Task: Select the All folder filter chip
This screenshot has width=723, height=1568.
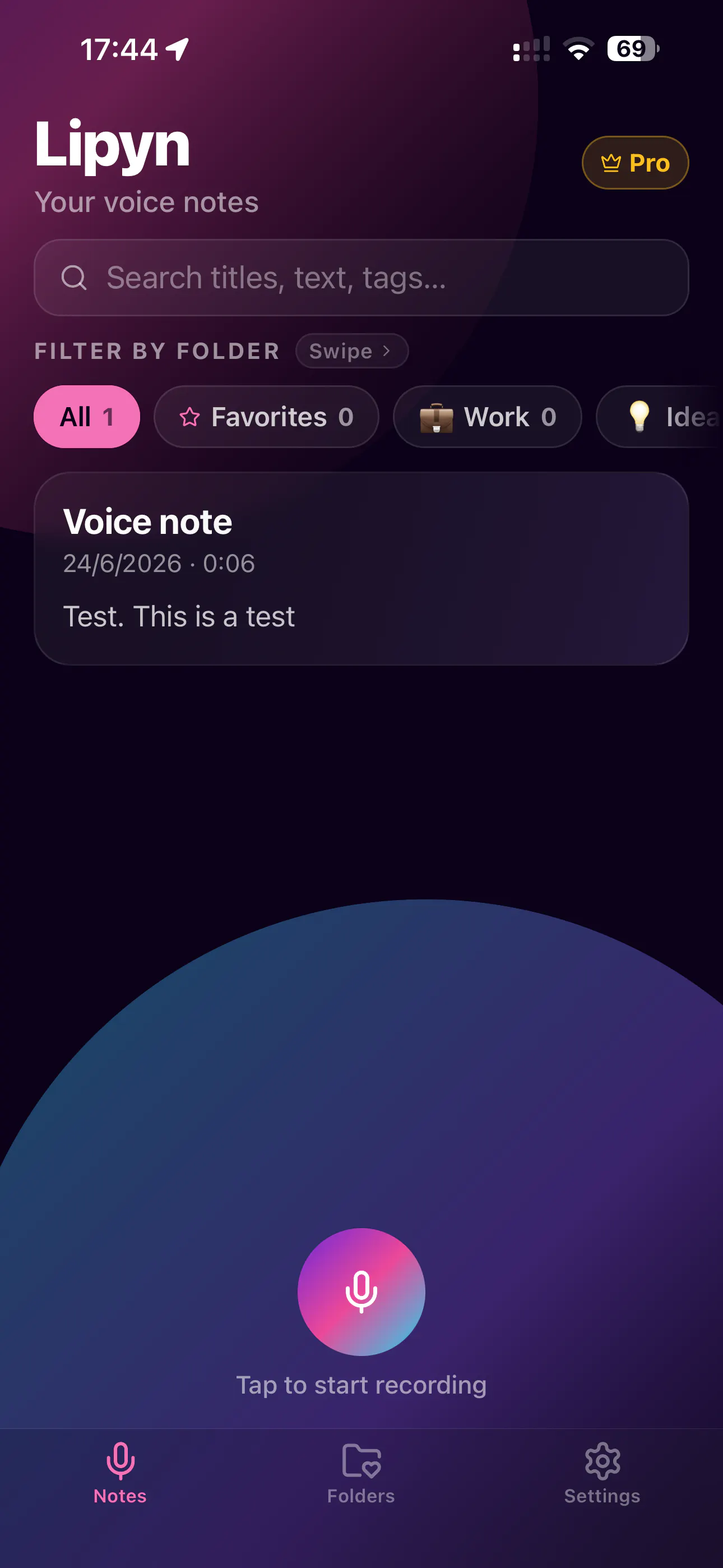Action: [86, 417]
